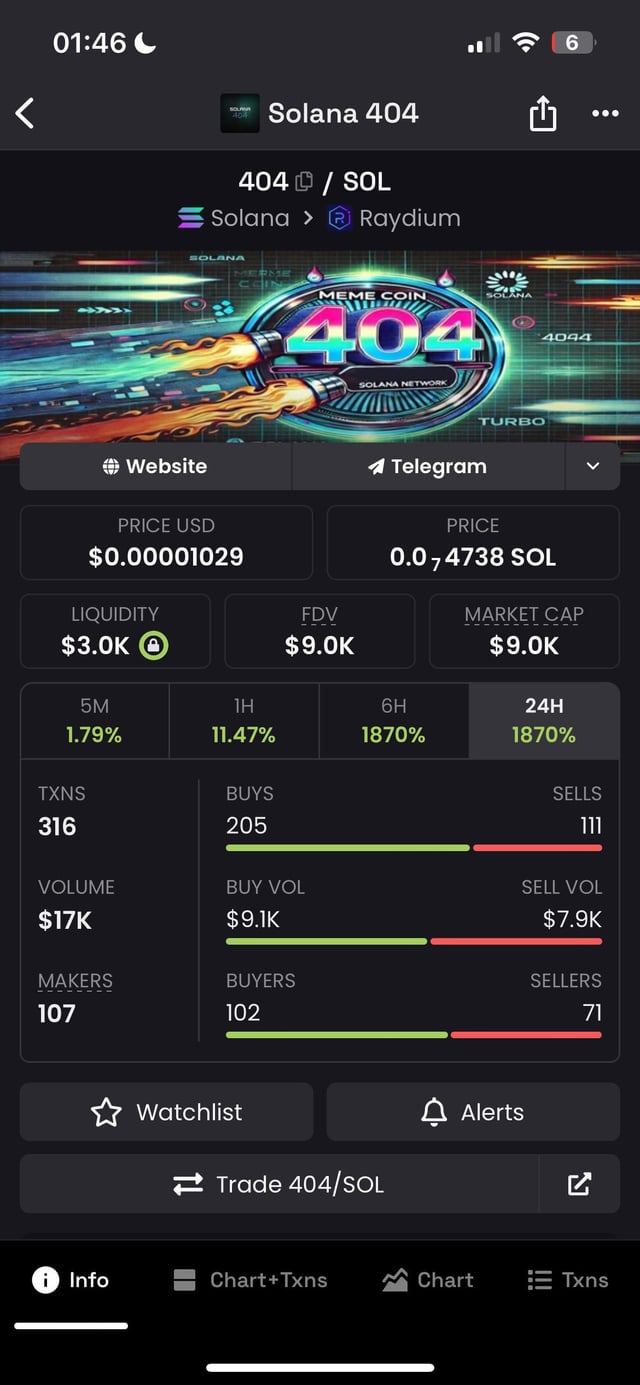Screen dimensions: 640x1385
Task: Switch to the Chart tab
Action: click(x=427, y=1280)
